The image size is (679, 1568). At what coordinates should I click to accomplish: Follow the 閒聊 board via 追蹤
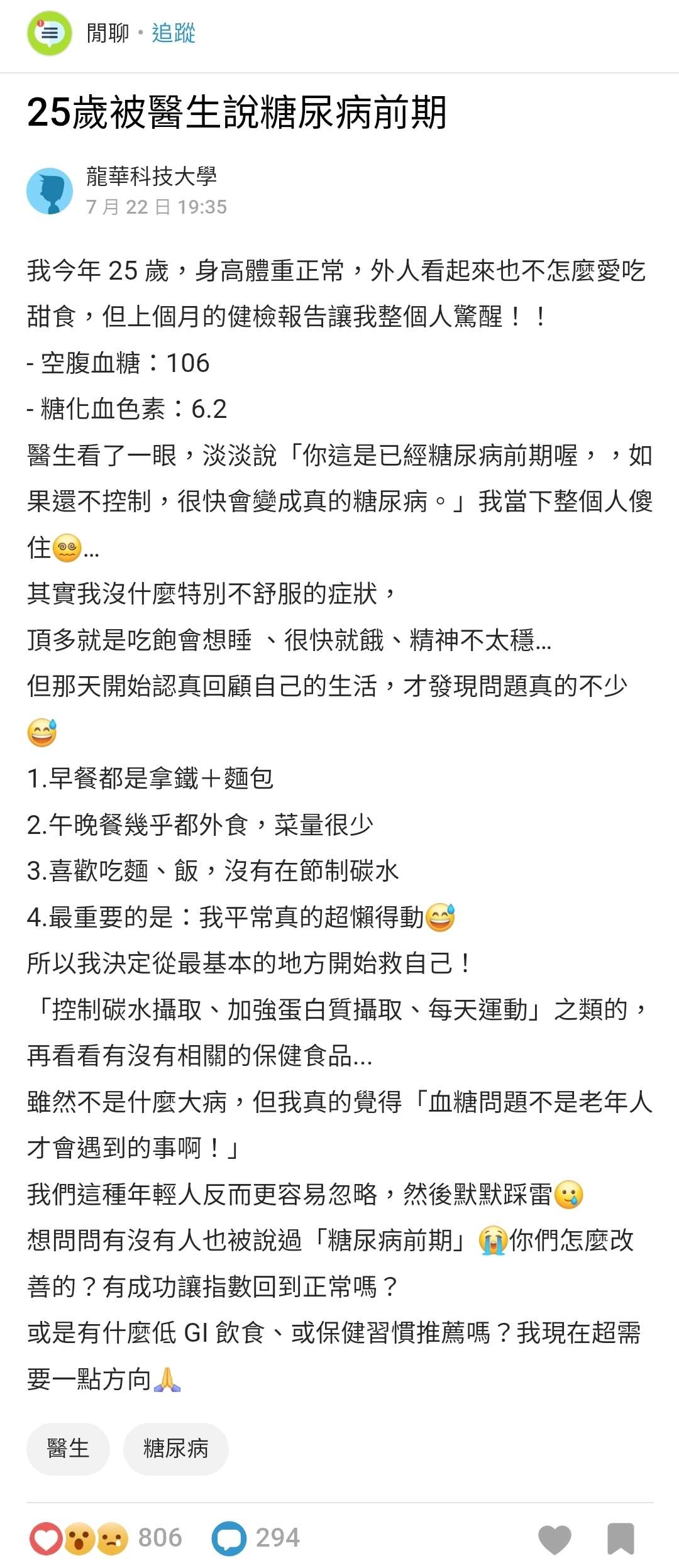174,33
